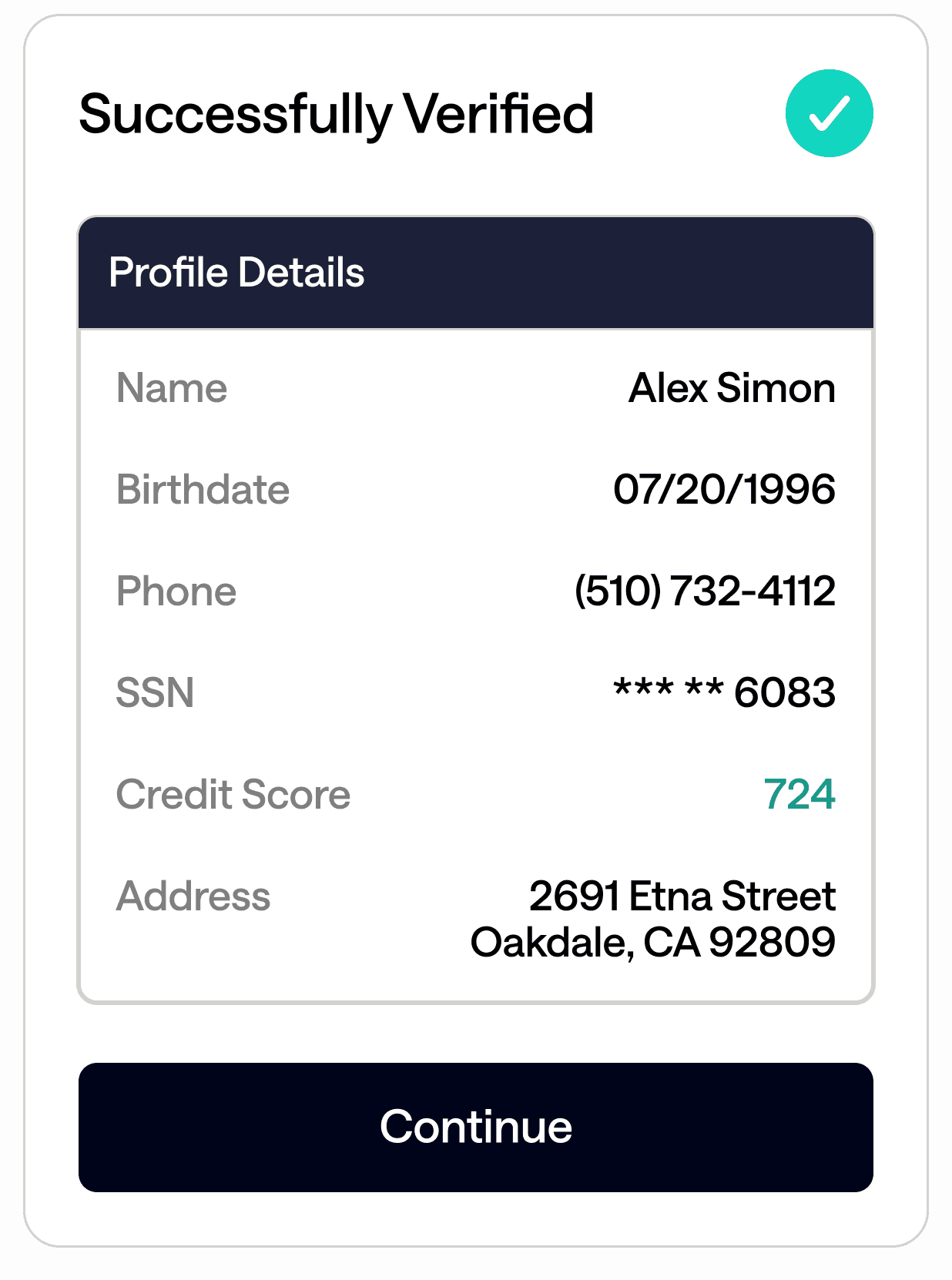Select the Name field label
The height and width of the screenshot is (1280, 952).
(171, 388)
